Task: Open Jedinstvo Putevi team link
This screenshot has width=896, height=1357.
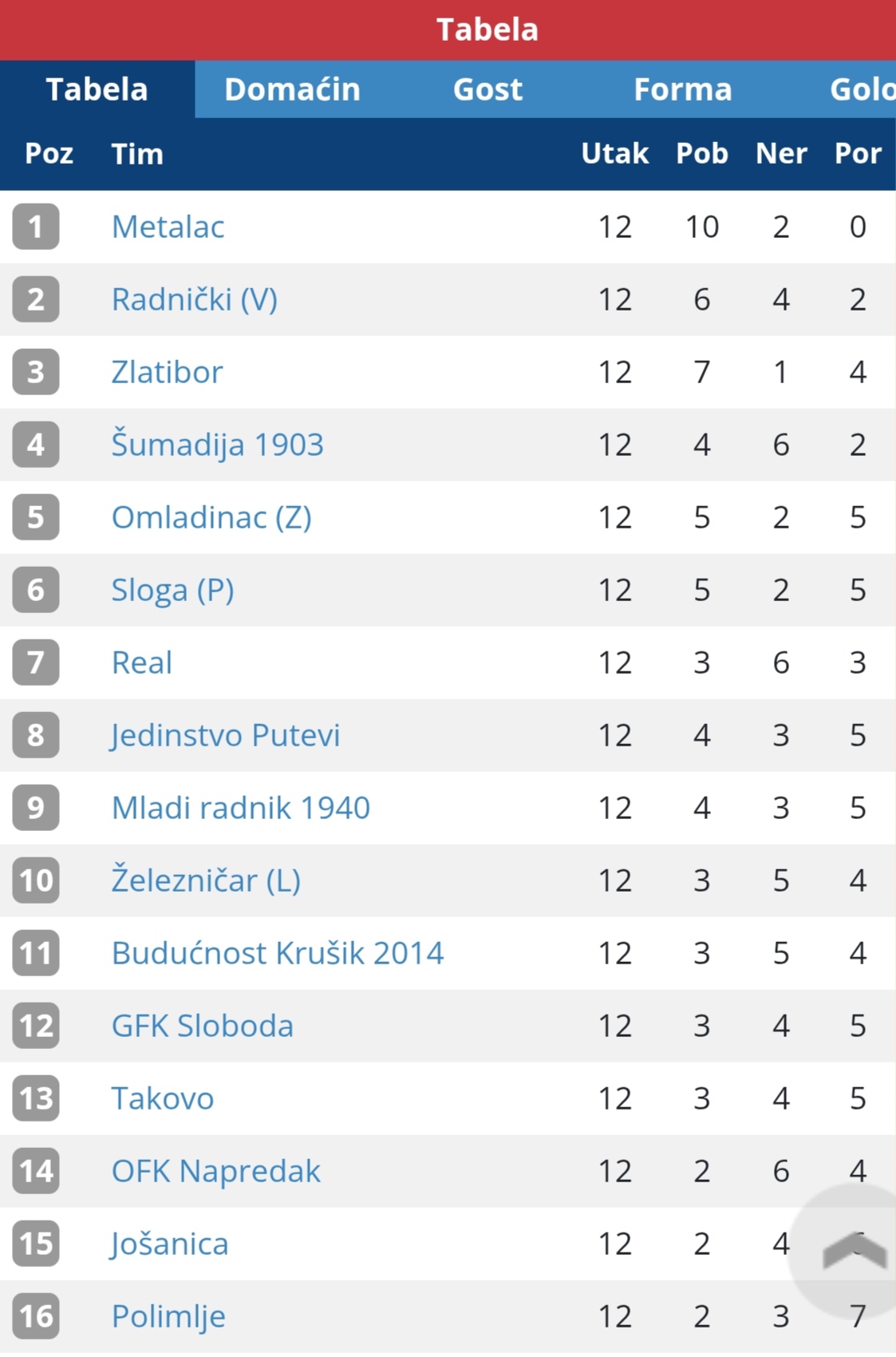Action: coord(225,735)
